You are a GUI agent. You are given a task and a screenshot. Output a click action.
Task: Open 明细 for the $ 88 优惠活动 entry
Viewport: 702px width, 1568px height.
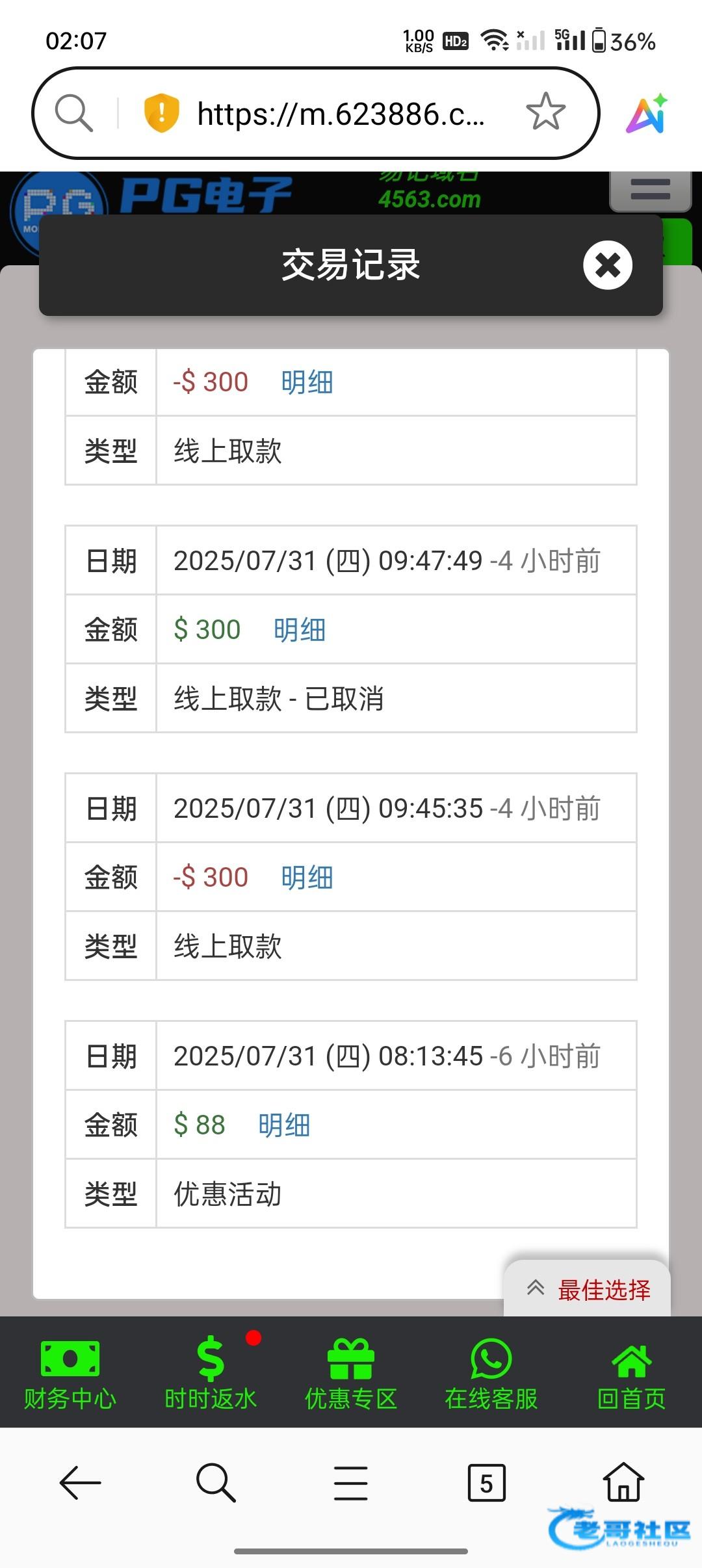tap(284, 1125)
